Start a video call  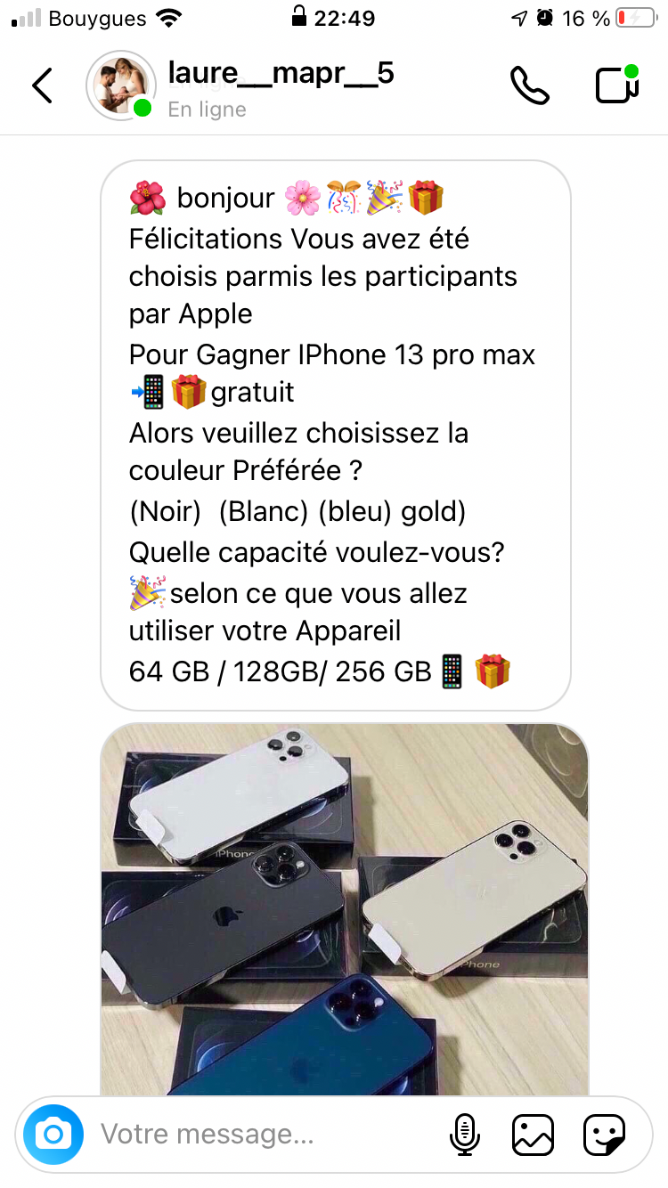(x=616, y=86)
